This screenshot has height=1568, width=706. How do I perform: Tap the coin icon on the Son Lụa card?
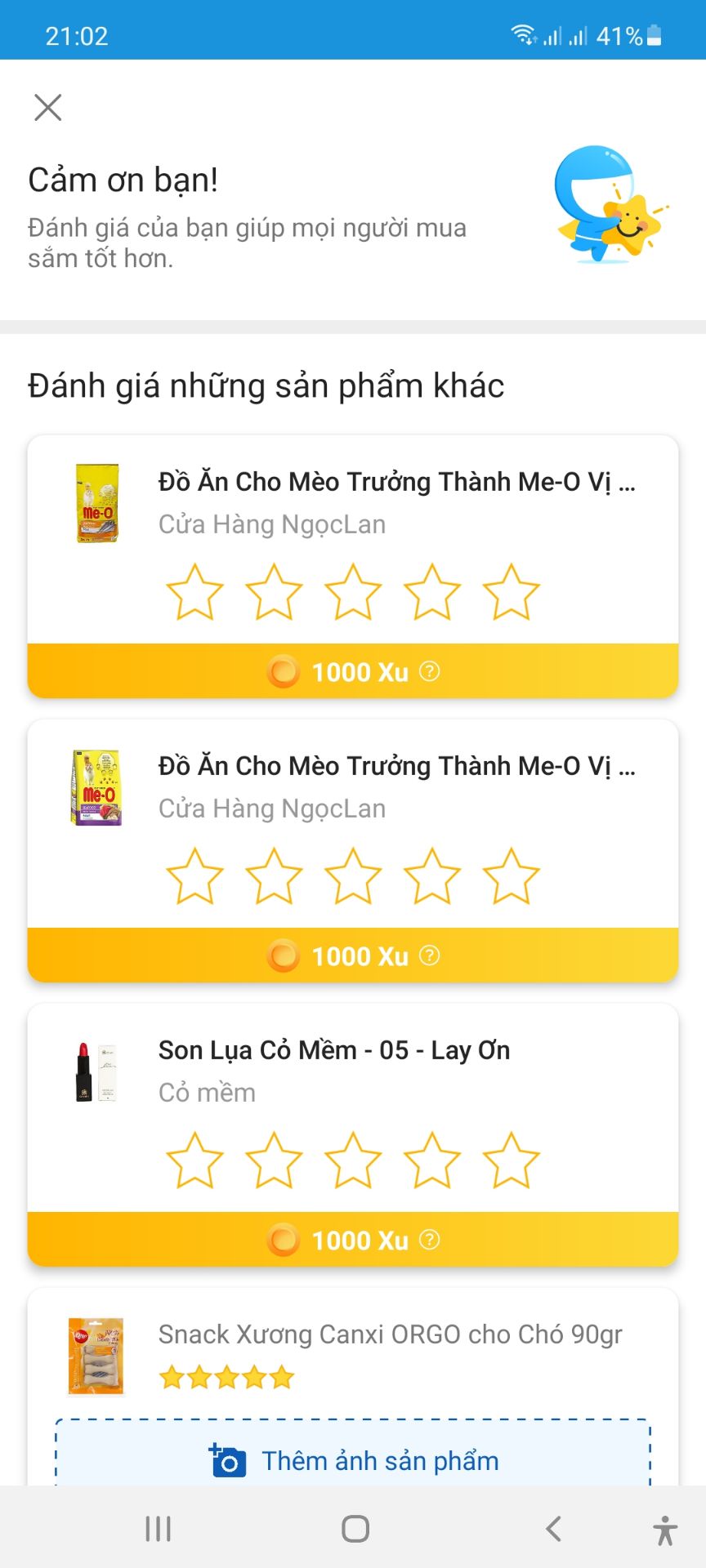coord(284,1241)
